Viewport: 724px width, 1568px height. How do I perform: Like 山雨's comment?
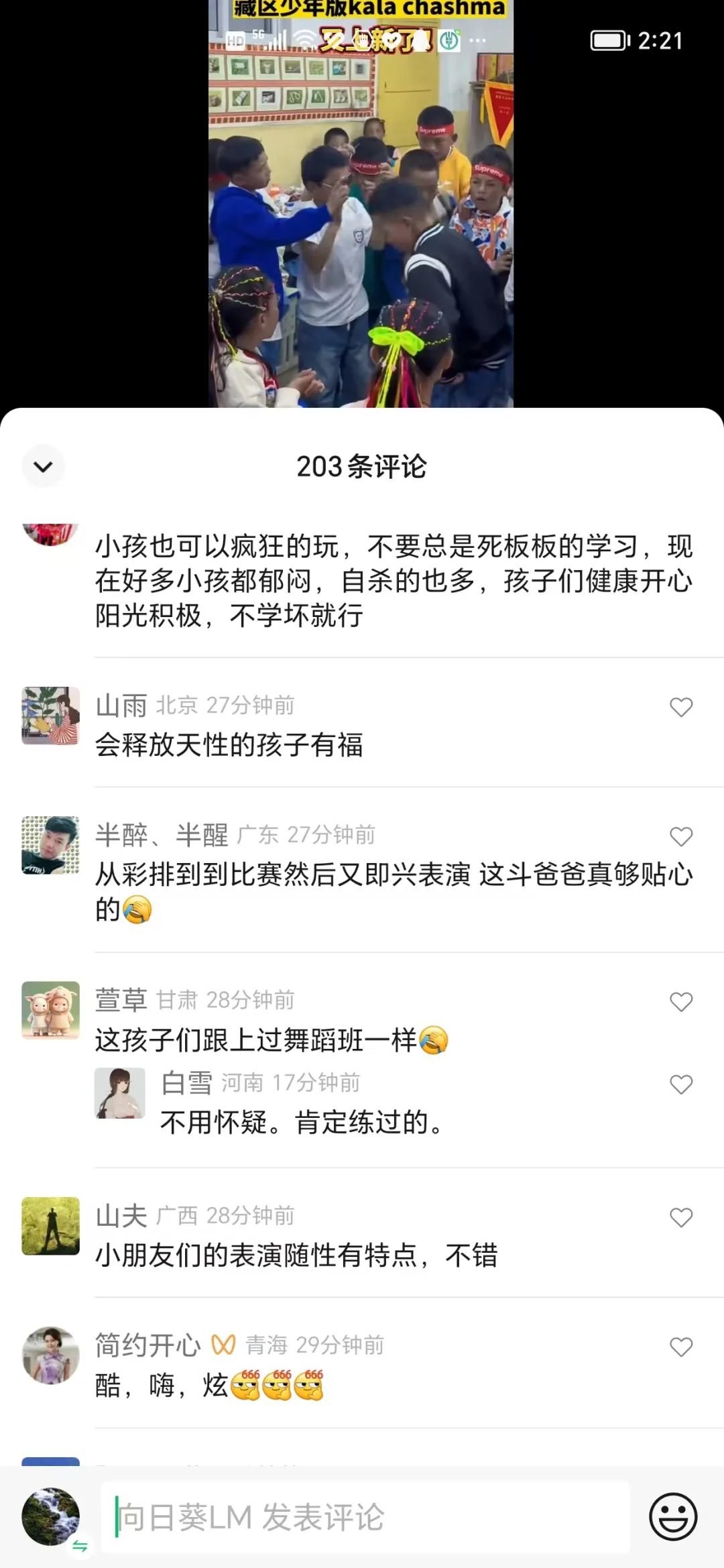(681, 707)
